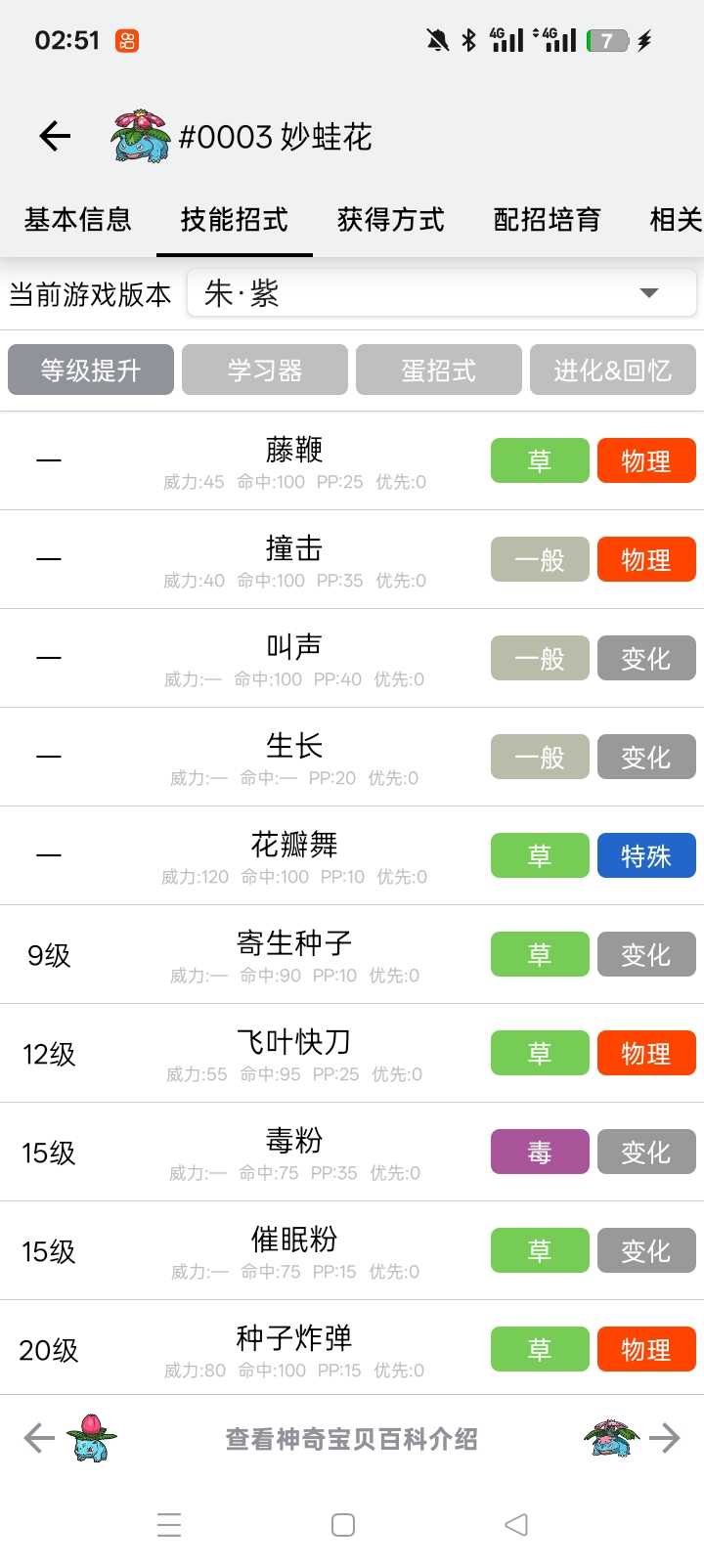Select the 蛋招式 move filter
Viewport: 704px width, 1568px height.
[439, 370]
